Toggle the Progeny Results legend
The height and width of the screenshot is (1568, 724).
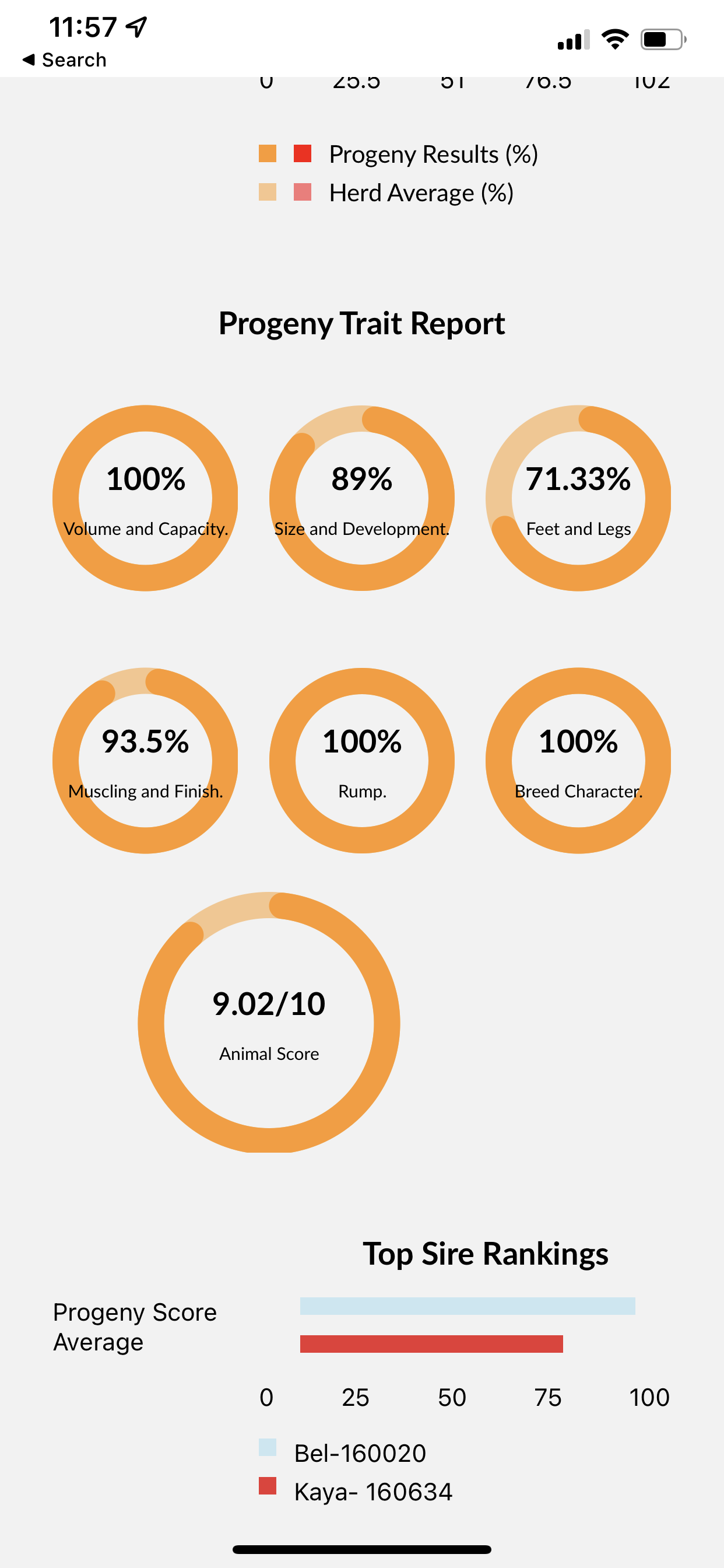pyautogui.click(x=399, y=154)
